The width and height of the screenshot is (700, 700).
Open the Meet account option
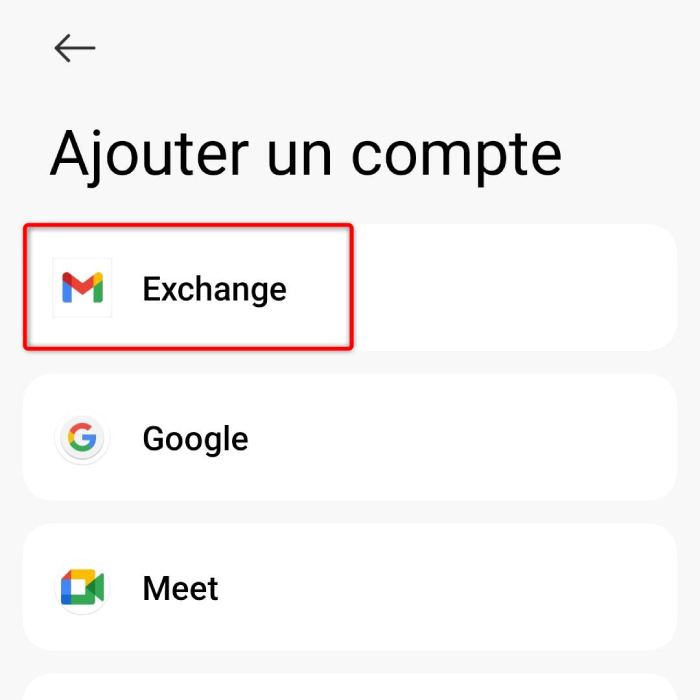pos(180,588)
